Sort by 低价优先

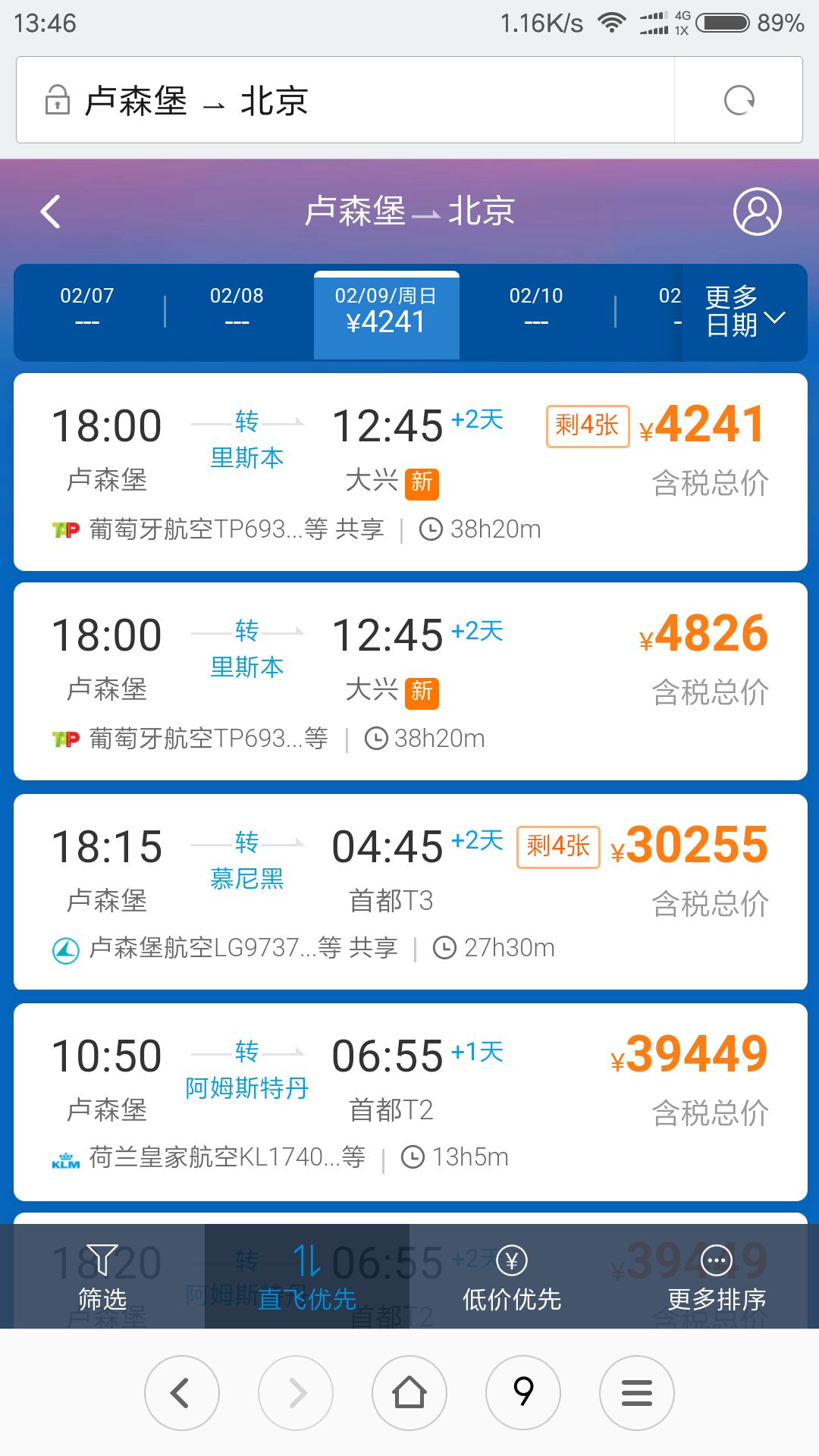[512, 1277]
